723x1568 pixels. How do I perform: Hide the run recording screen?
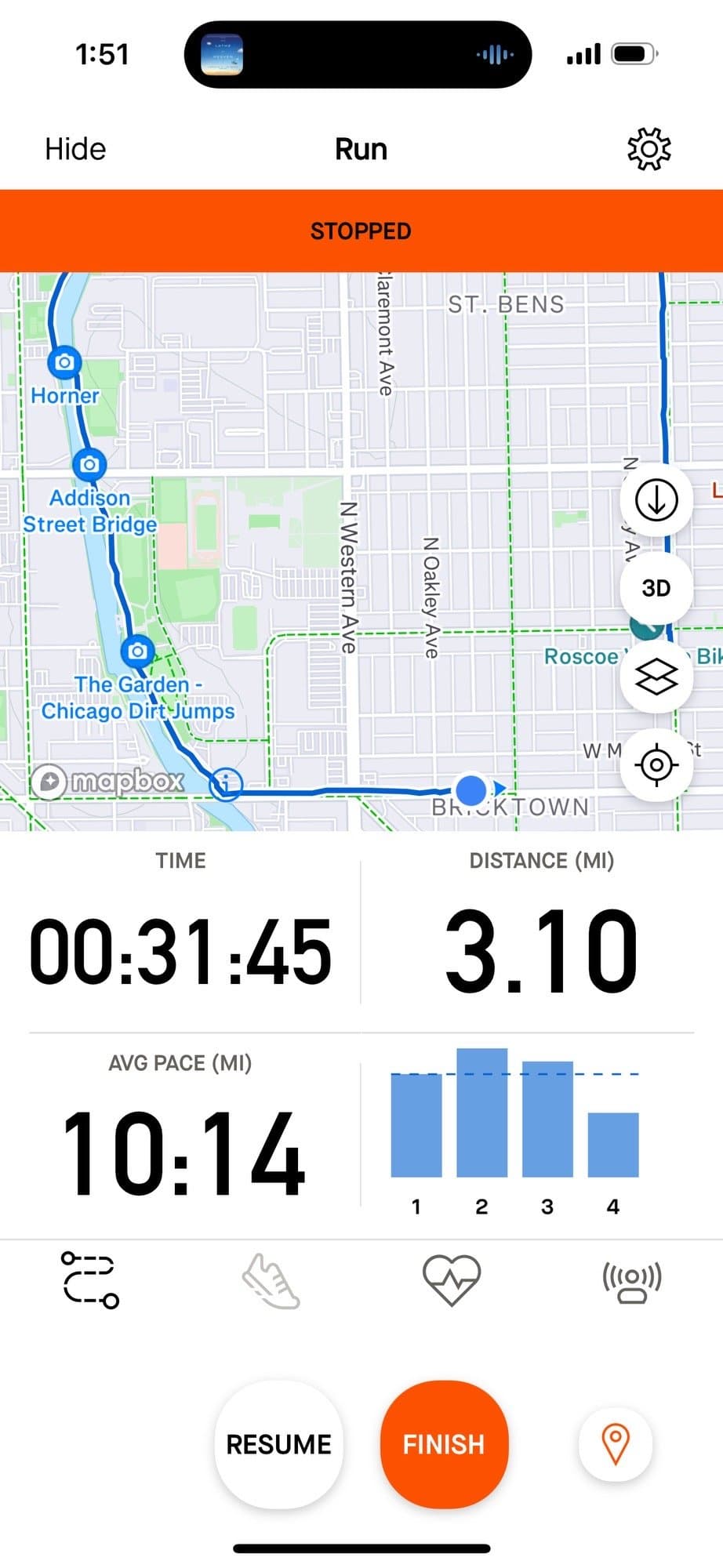(75, 149)
